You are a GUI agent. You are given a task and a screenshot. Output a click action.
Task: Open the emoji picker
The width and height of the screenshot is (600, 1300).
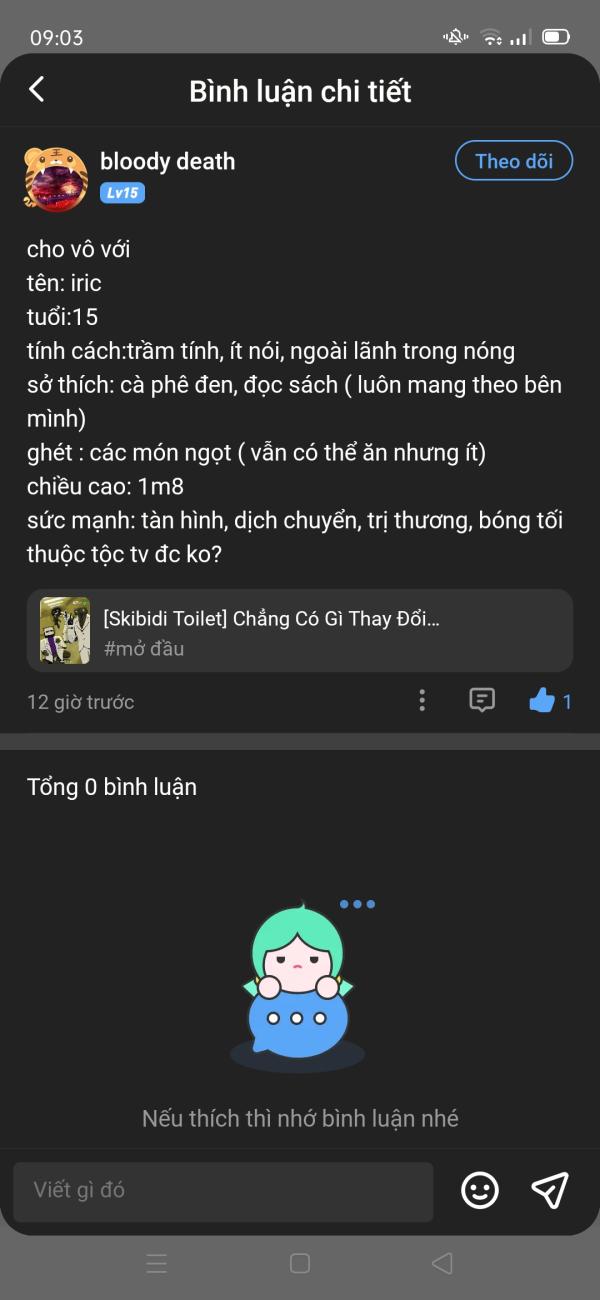click(480, 1190)
